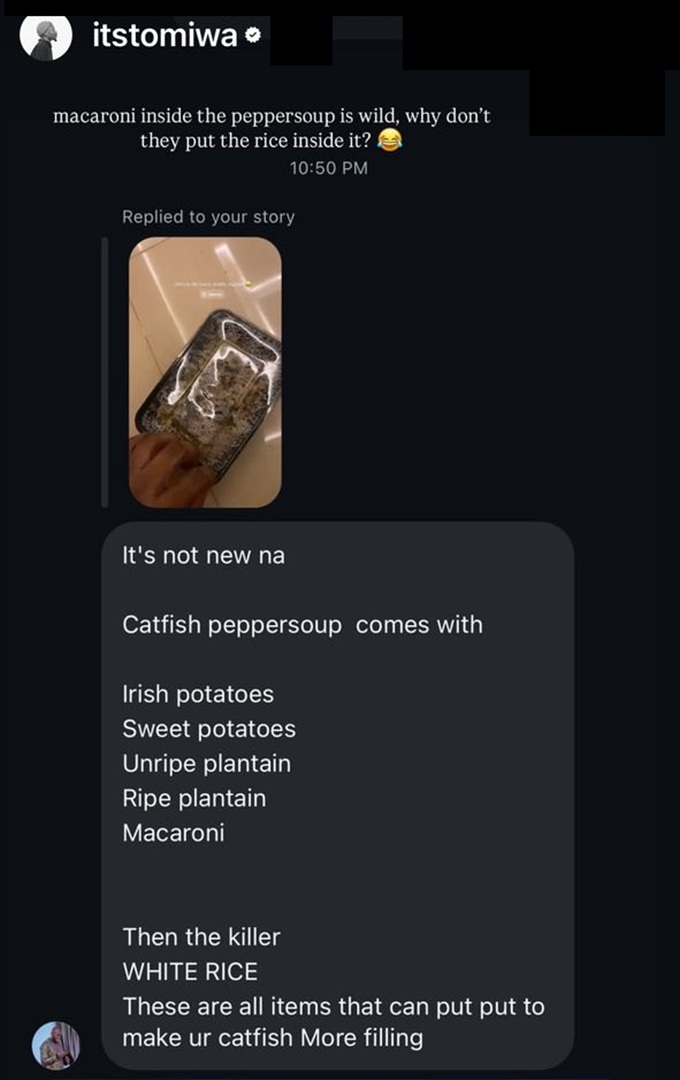Open itstomiwa's profile from chat header
This screenshot has height=1080, width=680.
point(166,36)
